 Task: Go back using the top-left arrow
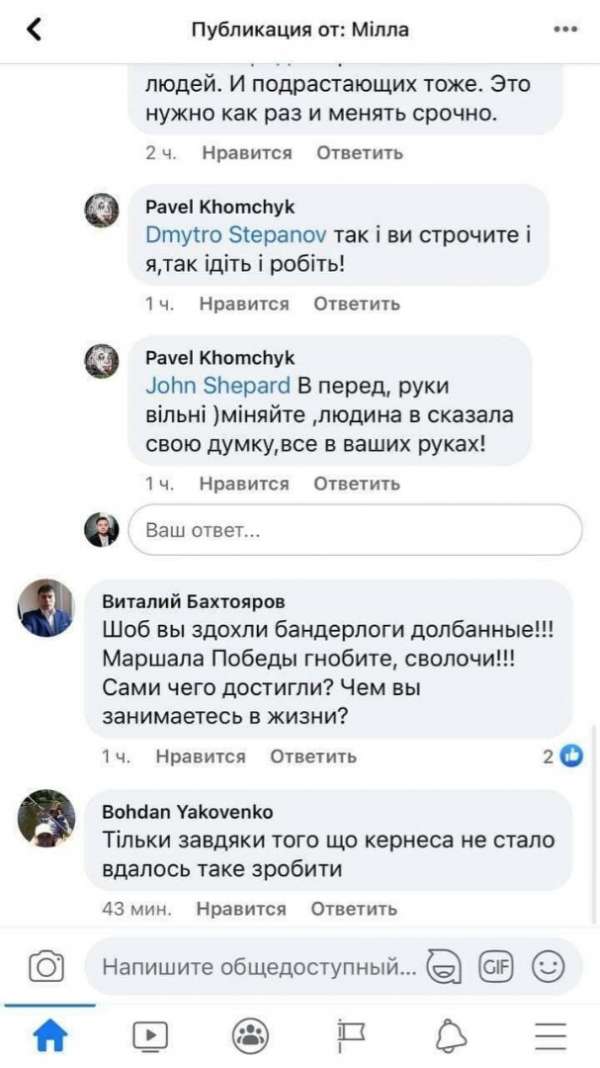pos(35,30)
